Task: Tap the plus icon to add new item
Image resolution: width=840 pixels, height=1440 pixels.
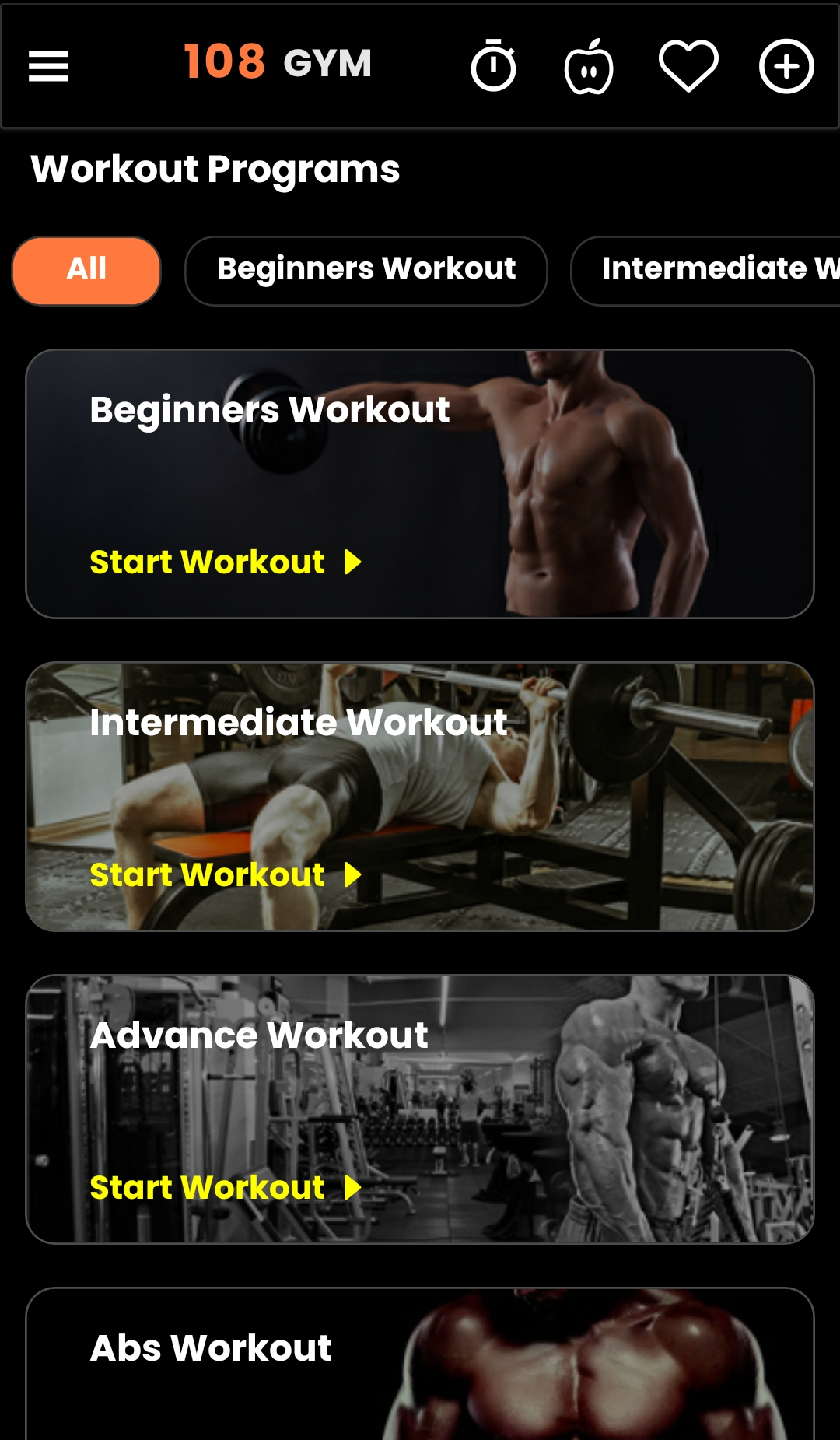Action: [786, 66]
